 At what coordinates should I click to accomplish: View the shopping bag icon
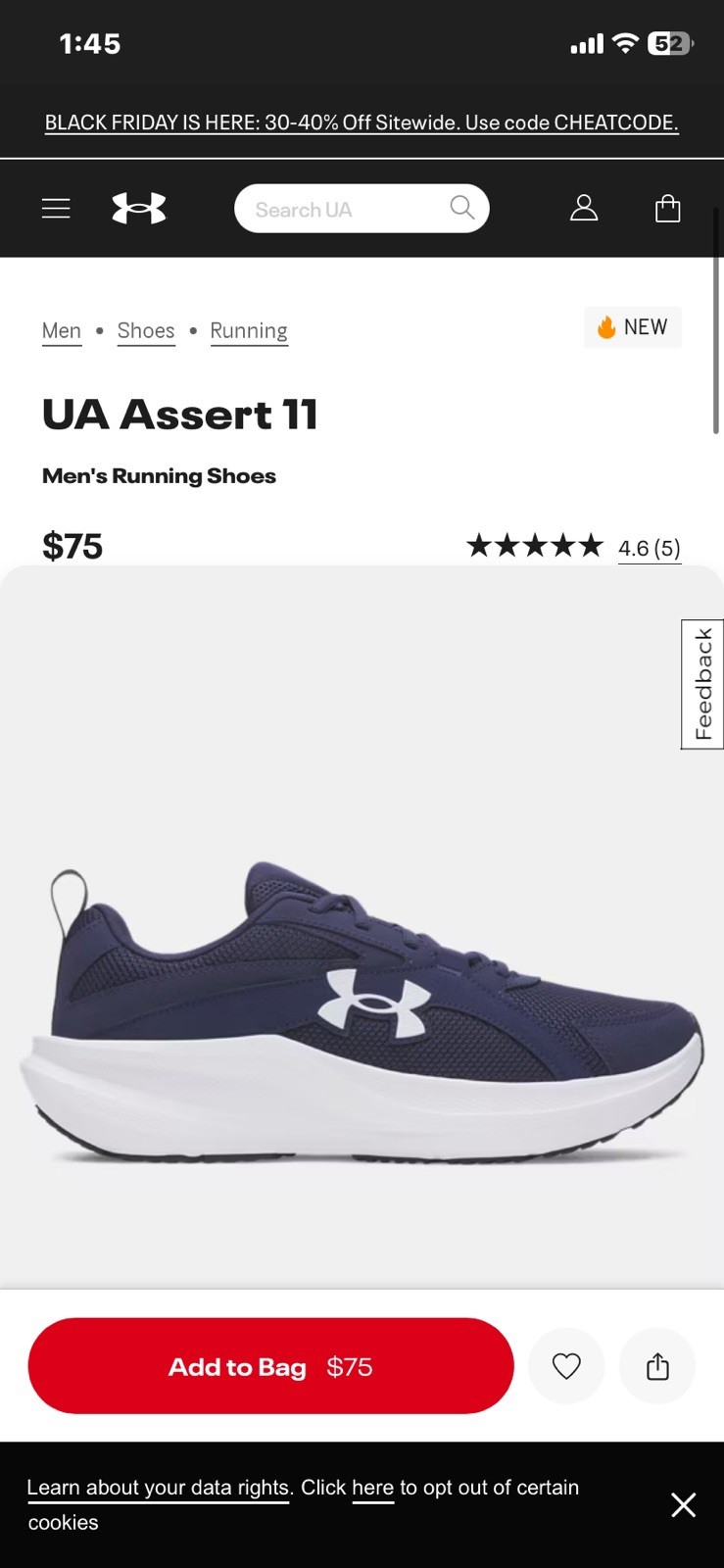point(667,208)
